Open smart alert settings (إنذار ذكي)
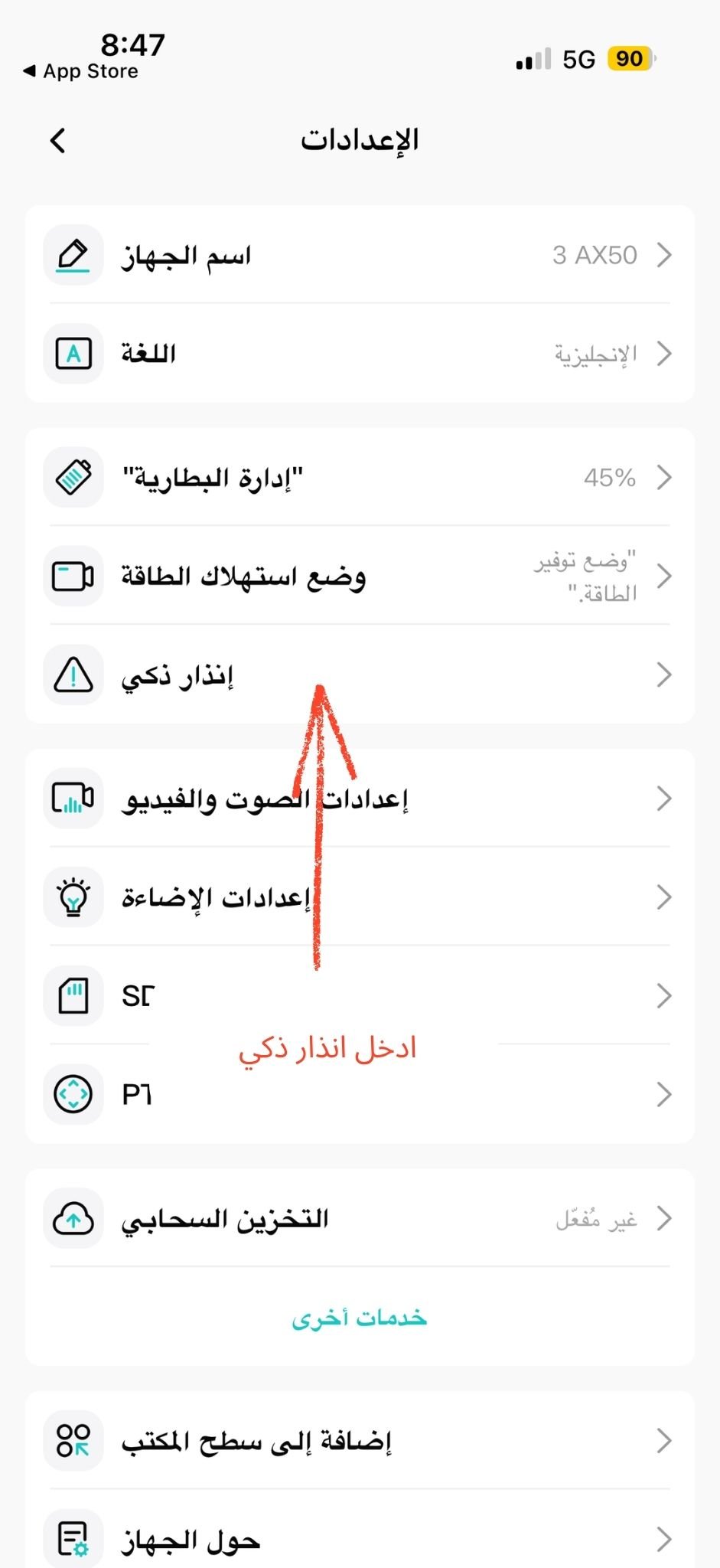This screenshot has width=720, height=1568. point(360,675)
